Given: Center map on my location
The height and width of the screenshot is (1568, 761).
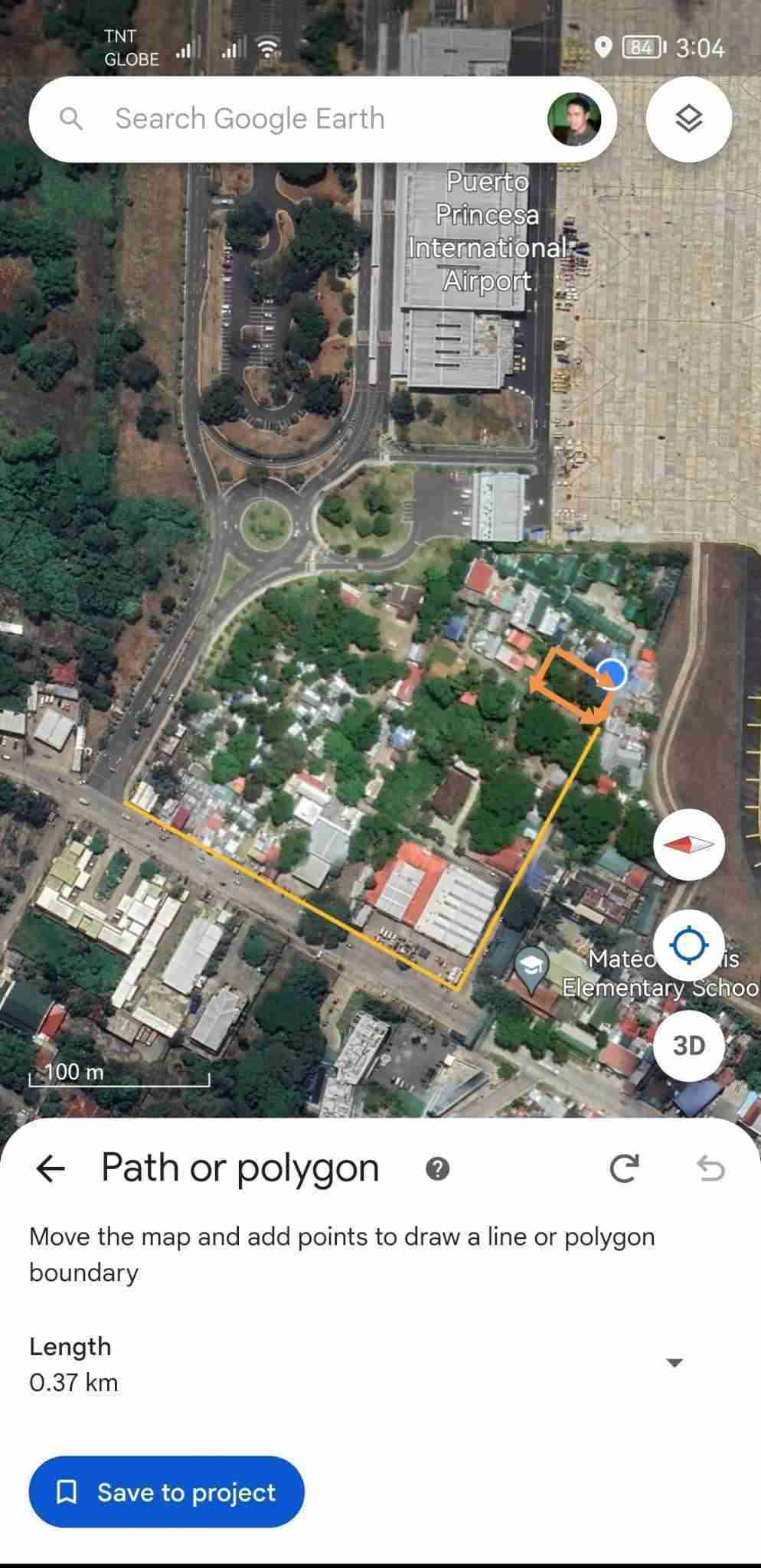Looking at the screenshot, I should 688,946.
